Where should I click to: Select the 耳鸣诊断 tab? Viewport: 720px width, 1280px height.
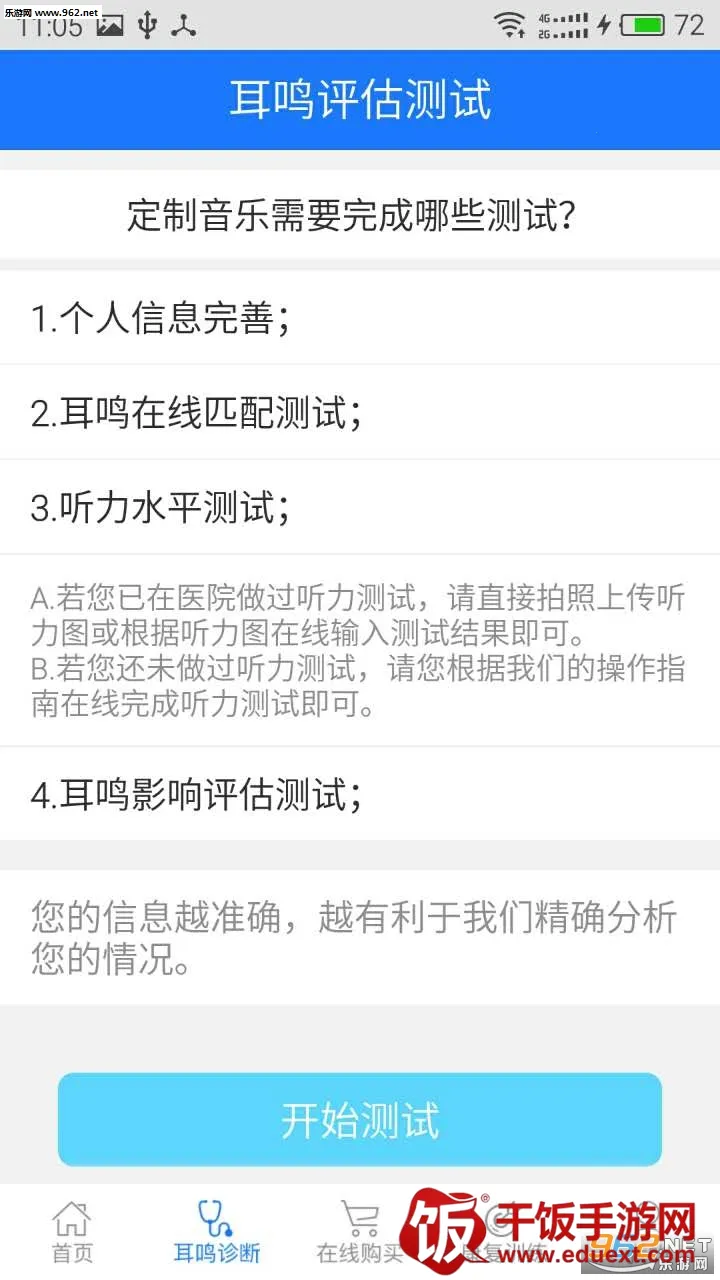click(216, 1232)
